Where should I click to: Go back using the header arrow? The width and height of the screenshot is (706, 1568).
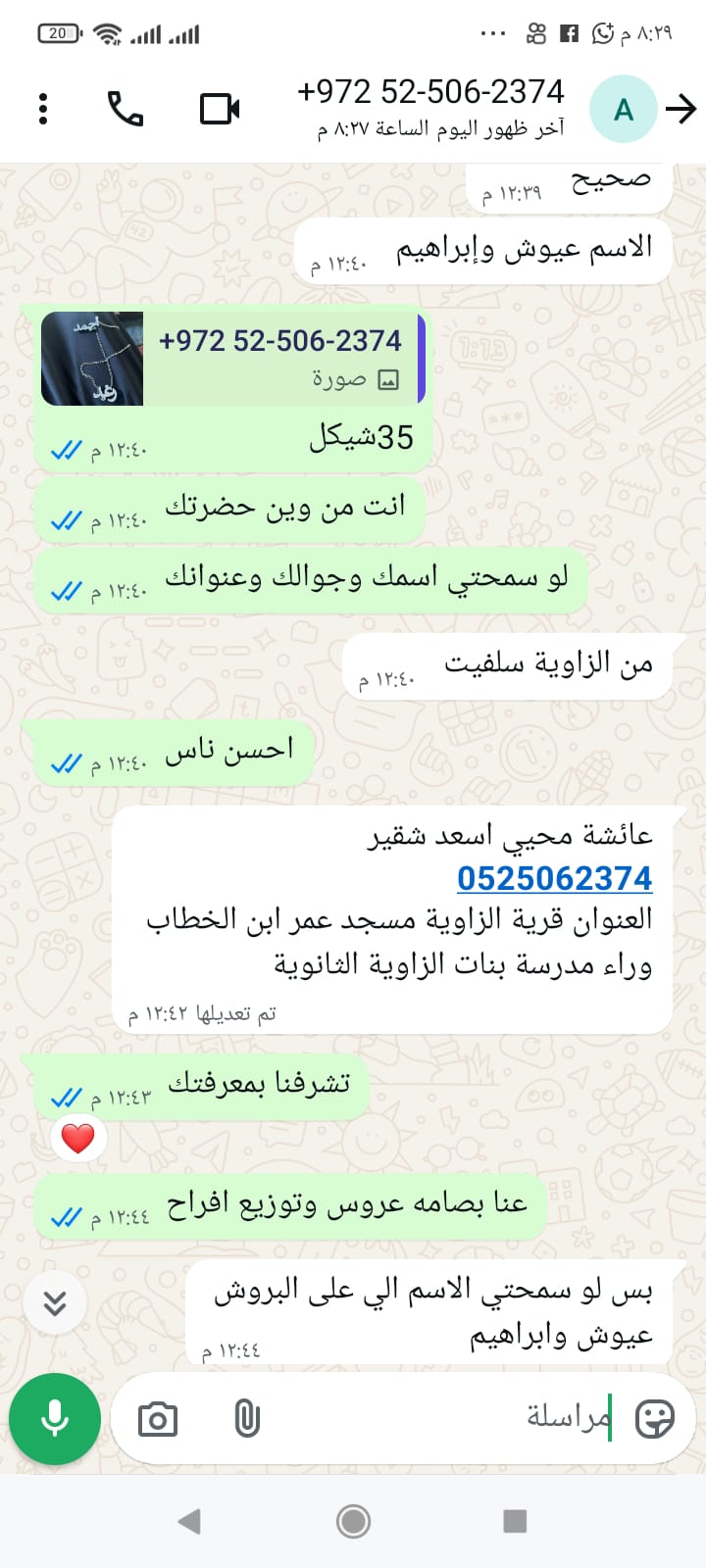(x=681, y=109)
